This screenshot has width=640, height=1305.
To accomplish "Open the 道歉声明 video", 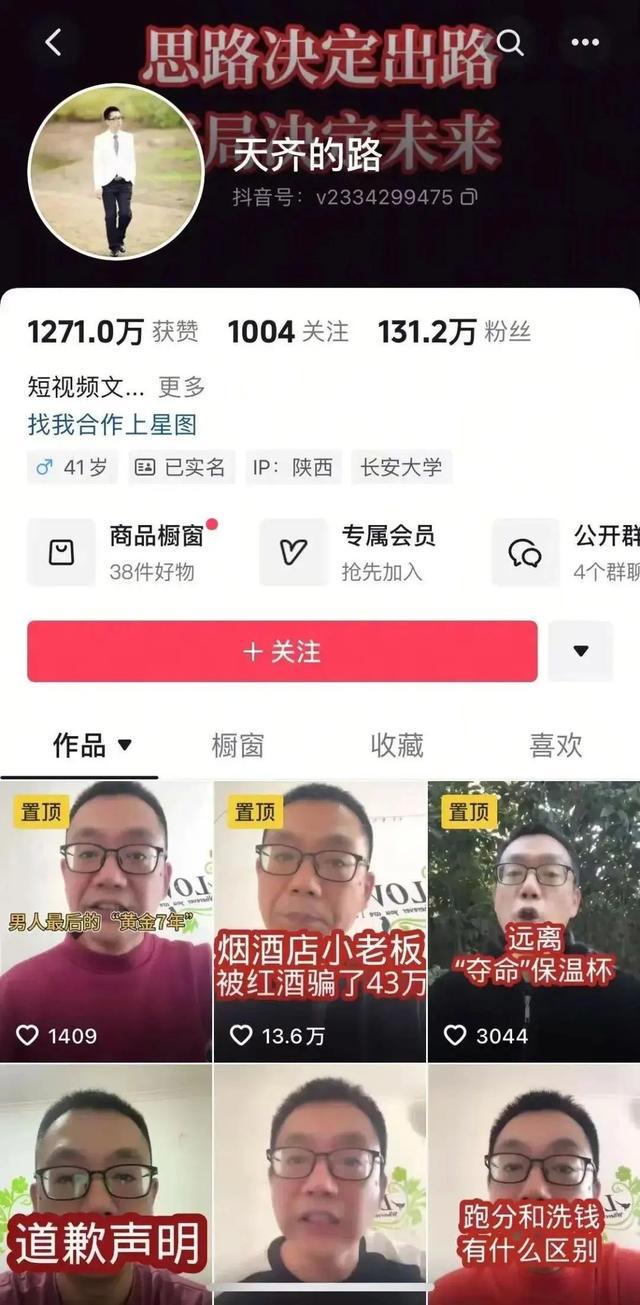I will click(106, 1185).
